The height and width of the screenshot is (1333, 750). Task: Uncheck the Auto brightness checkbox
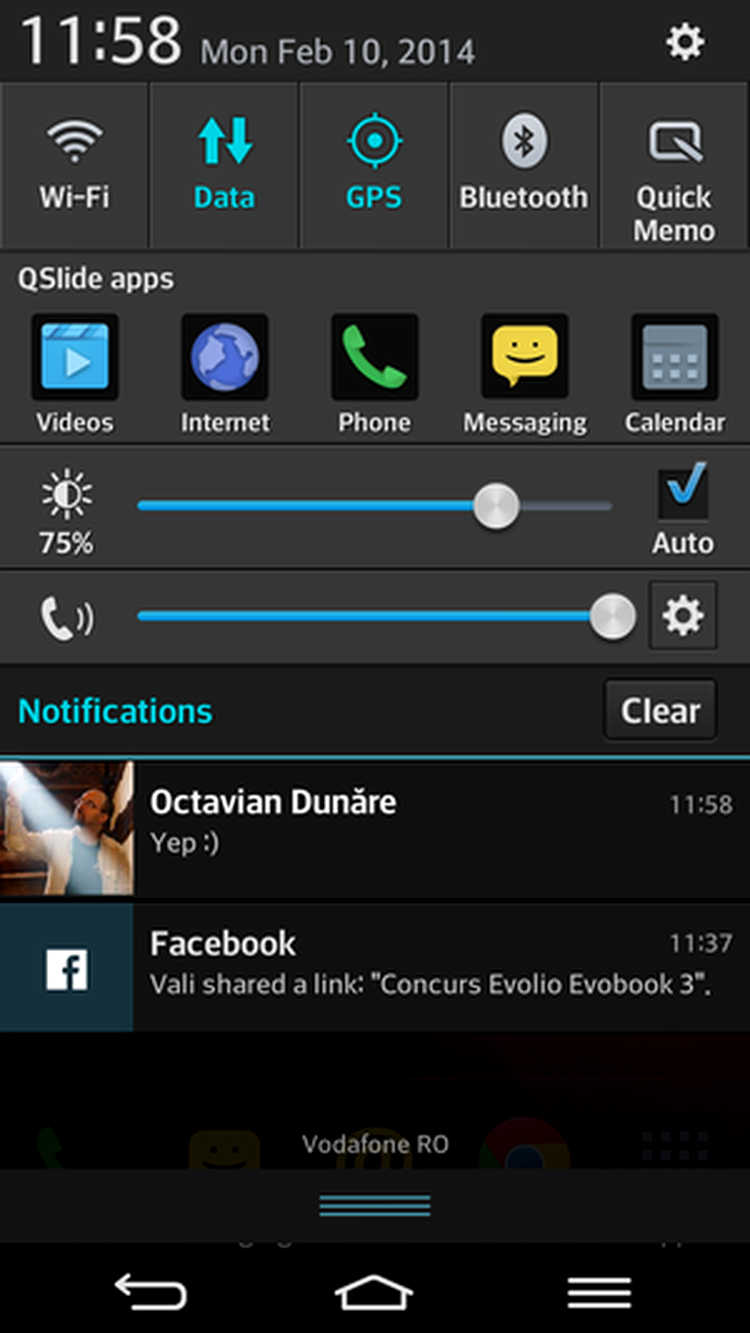(683, 493)
